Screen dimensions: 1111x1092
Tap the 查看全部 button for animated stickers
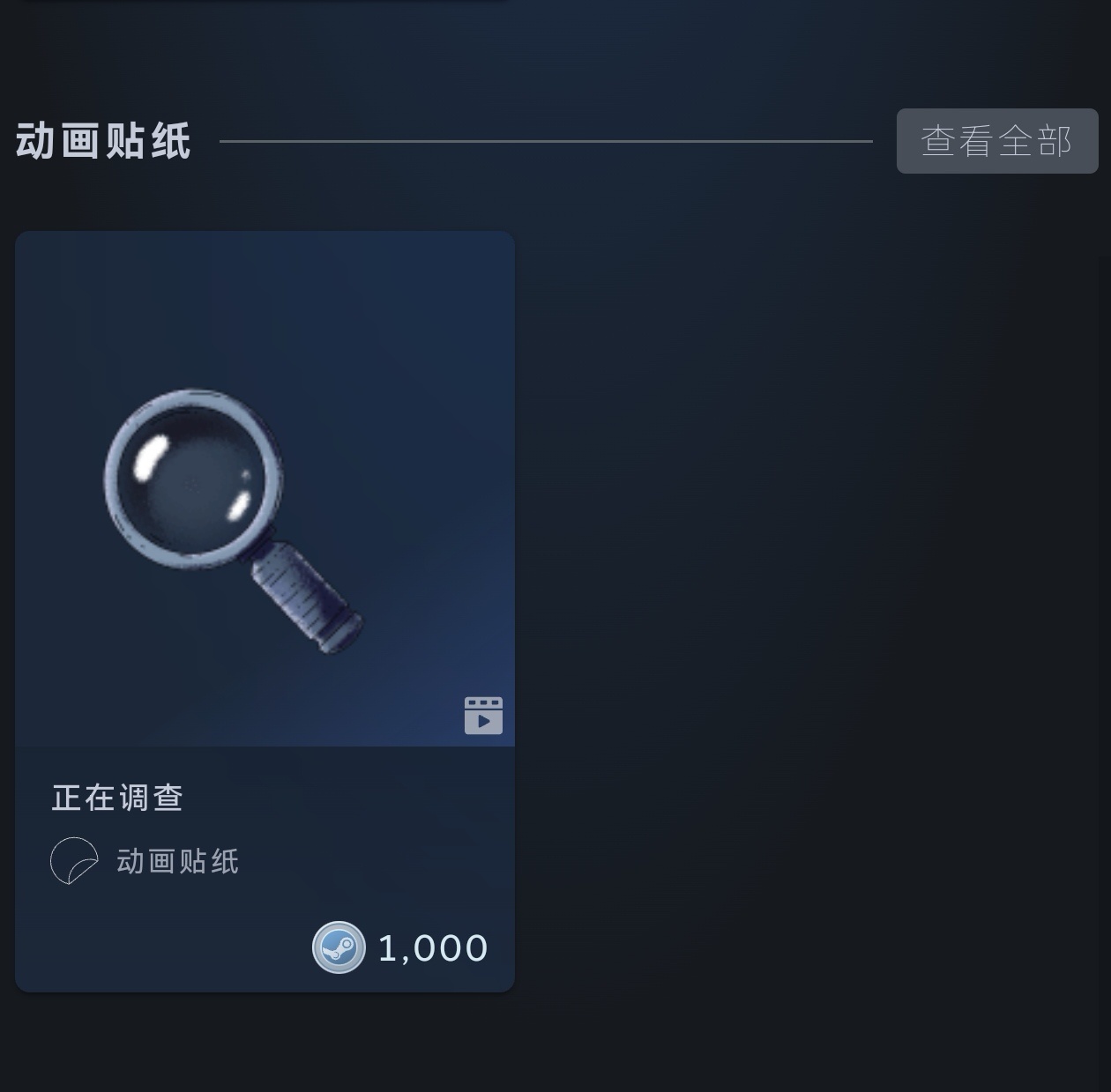(996, 141)
